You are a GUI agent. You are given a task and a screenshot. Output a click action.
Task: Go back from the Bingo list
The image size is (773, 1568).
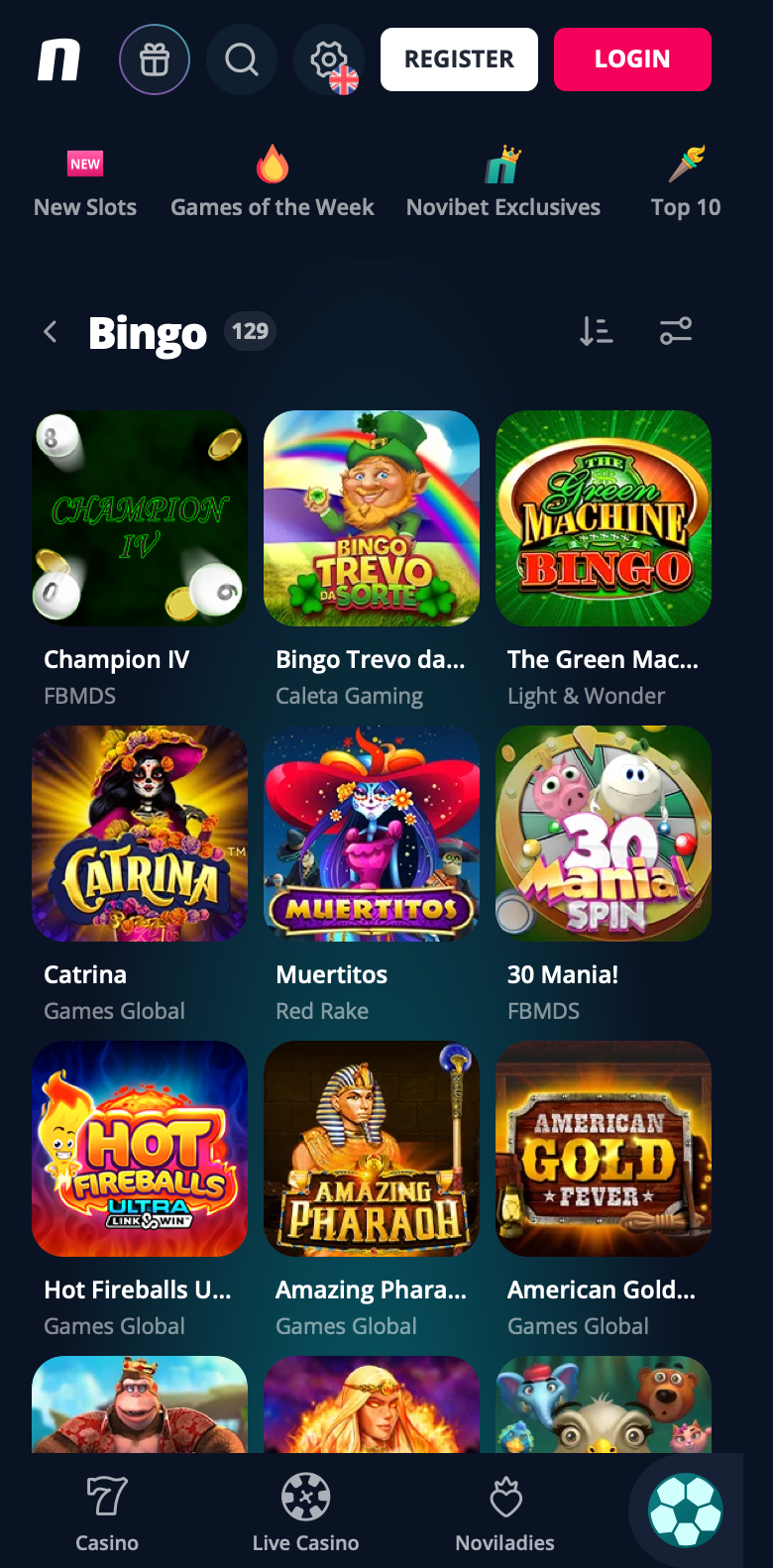click(x=51, y=331)
